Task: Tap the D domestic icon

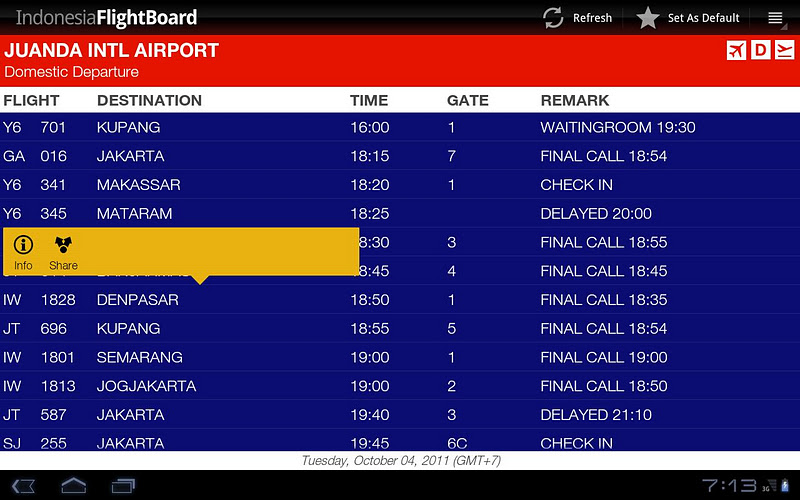Action: (x=761, y=50)
